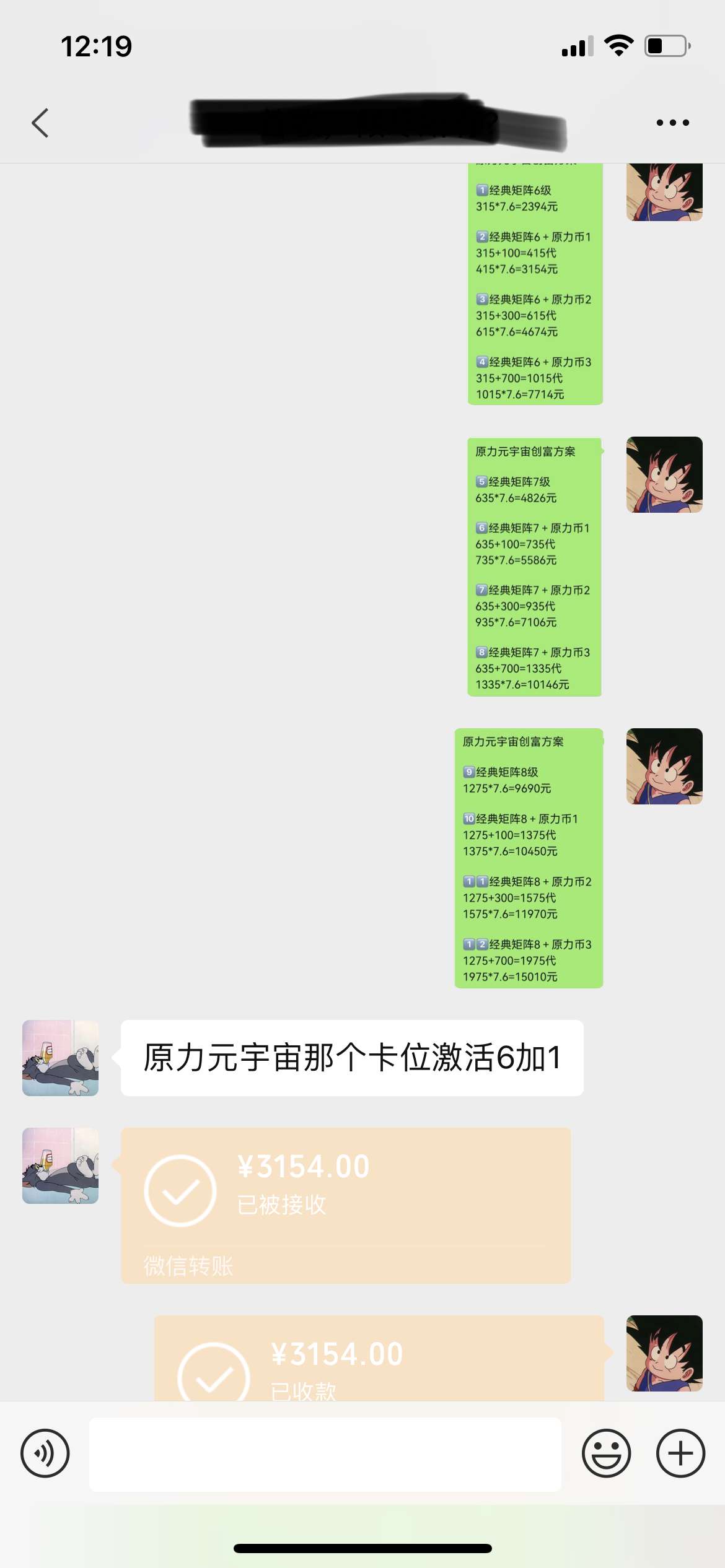Viewport: 725px width, 1568px height.
Task: Tap the avatar beside 原力元宇宙那个卡位激活6加1
Action: tap(60, 1058)
